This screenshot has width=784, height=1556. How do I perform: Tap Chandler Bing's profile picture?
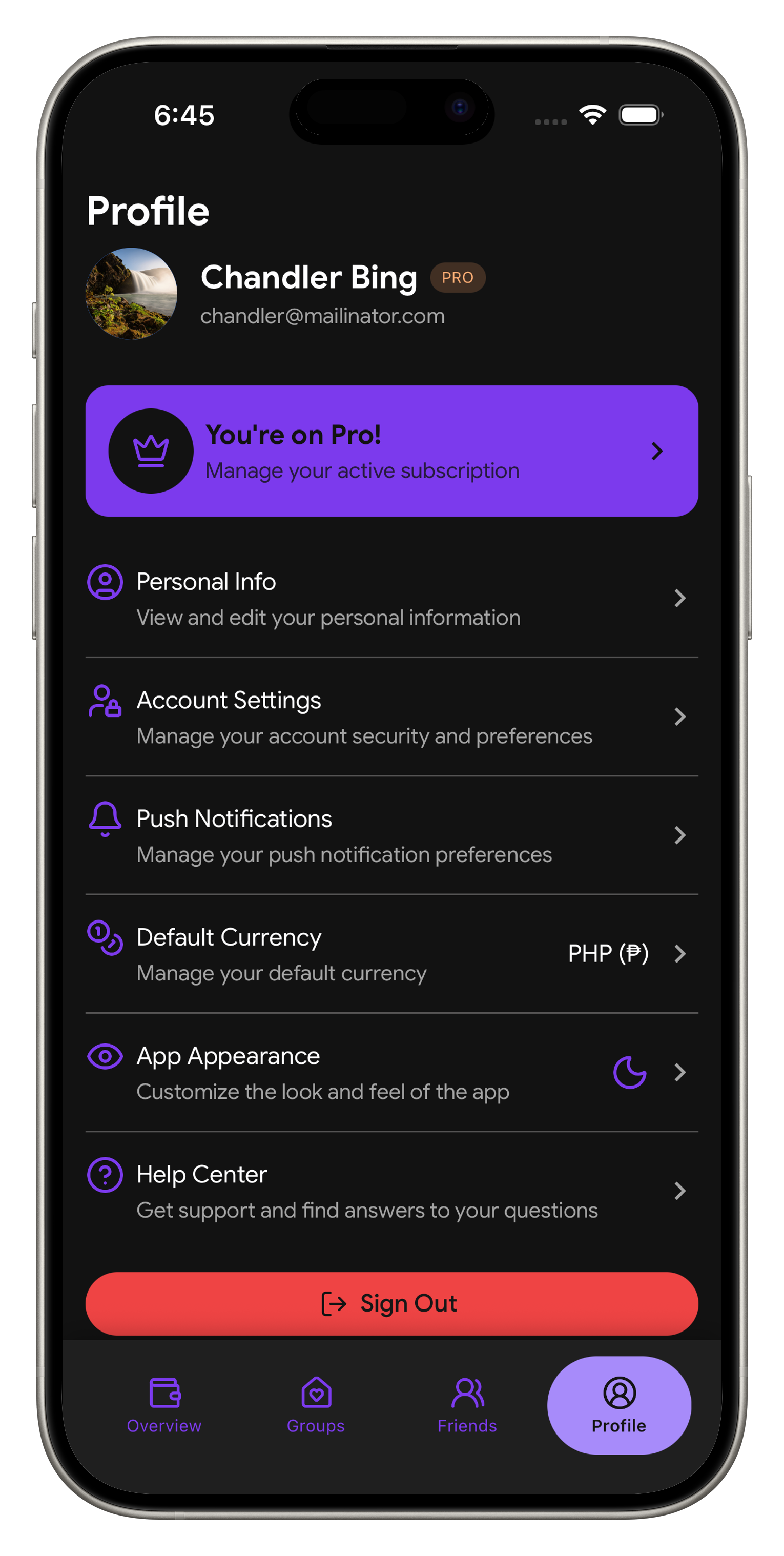131,294
